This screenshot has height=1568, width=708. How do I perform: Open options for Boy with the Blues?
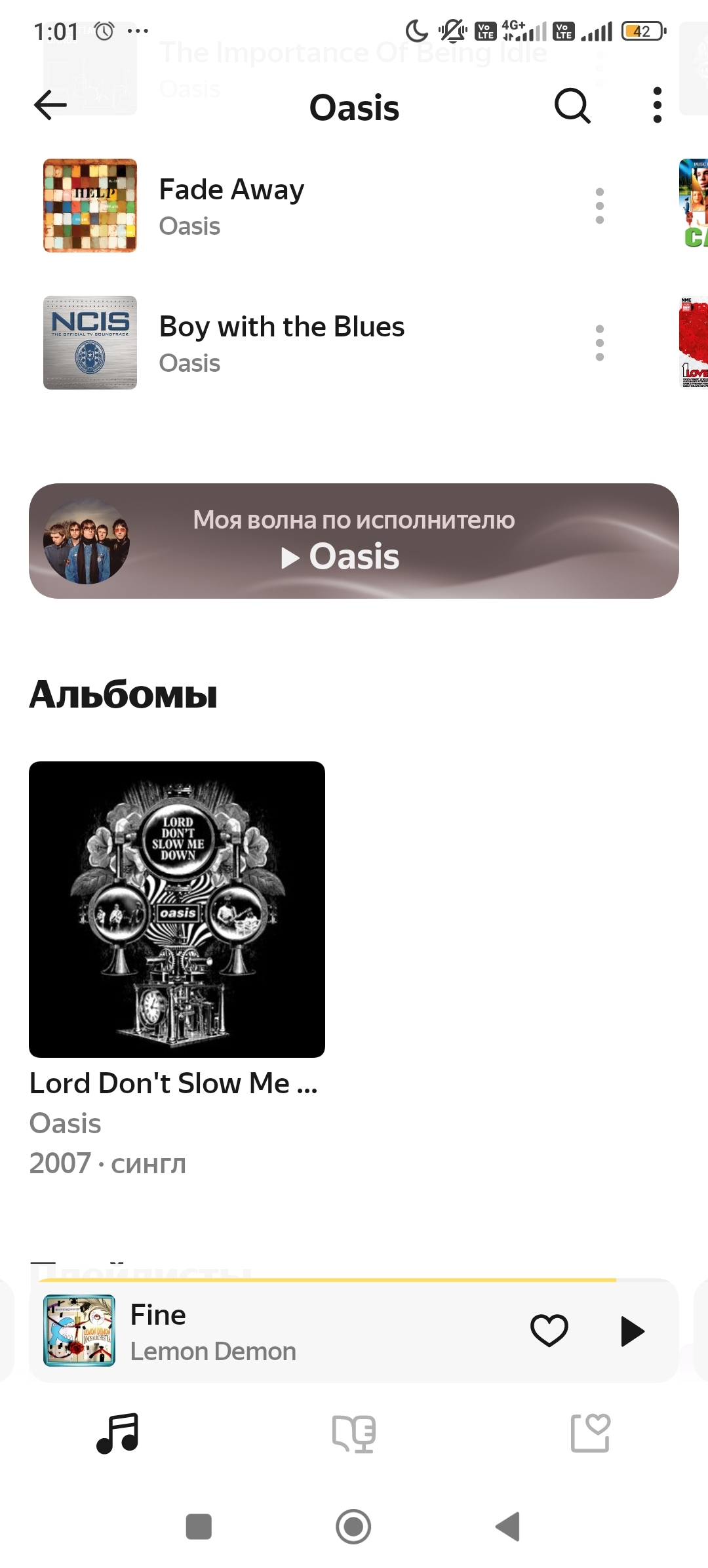tap(599, 342)
